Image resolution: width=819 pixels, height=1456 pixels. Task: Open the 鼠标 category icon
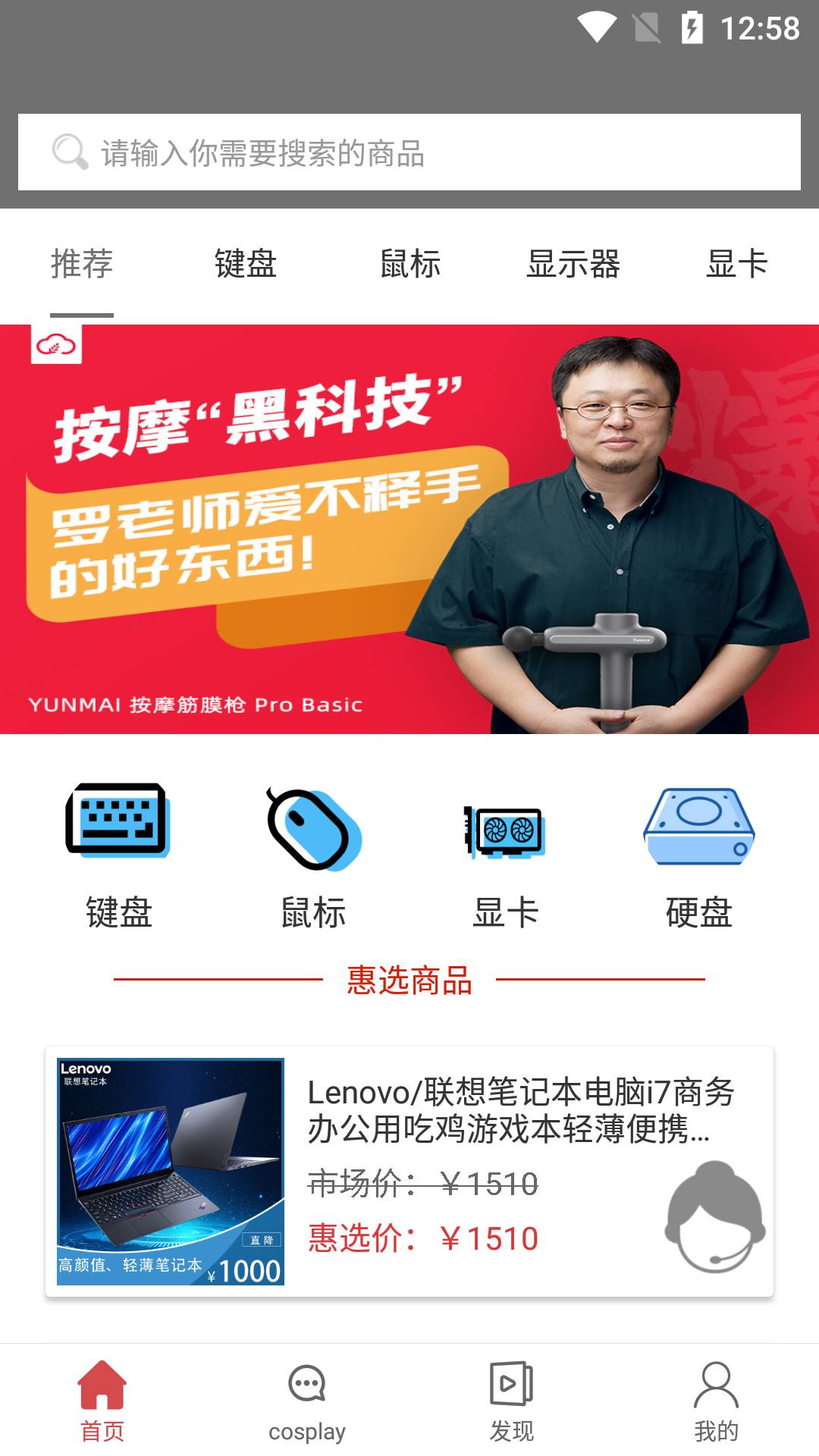pyautogui.click(x=313, y=853)
